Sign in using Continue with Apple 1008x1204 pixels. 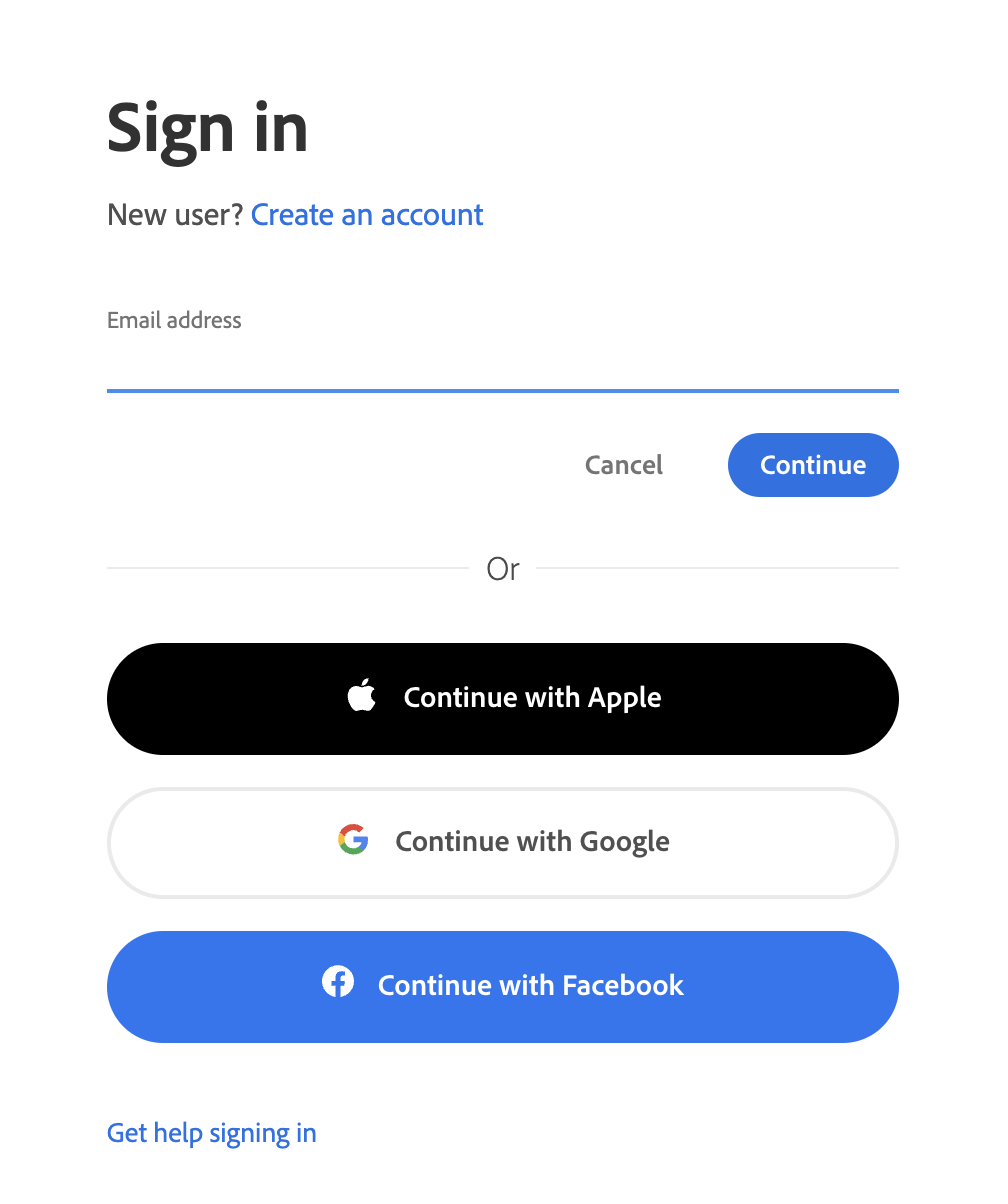coord(502,698)
